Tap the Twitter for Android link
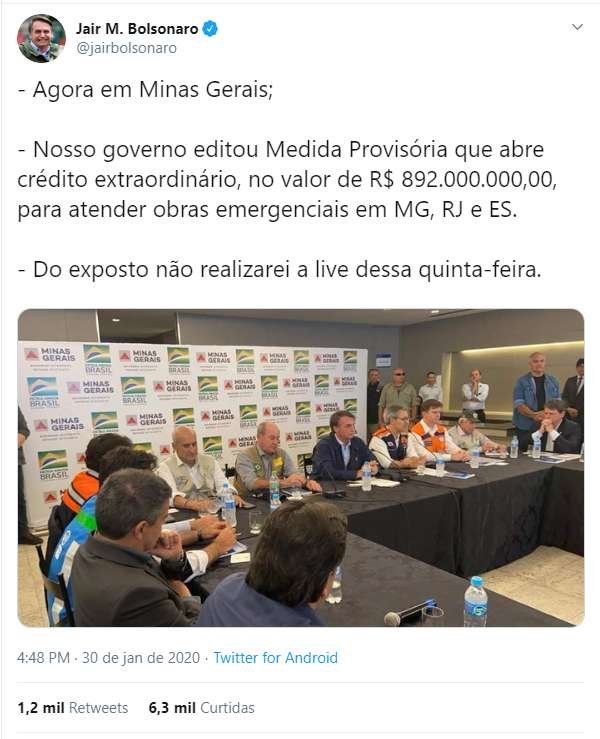This screenshot has height=739, width=600. click(x=274, y=658)
